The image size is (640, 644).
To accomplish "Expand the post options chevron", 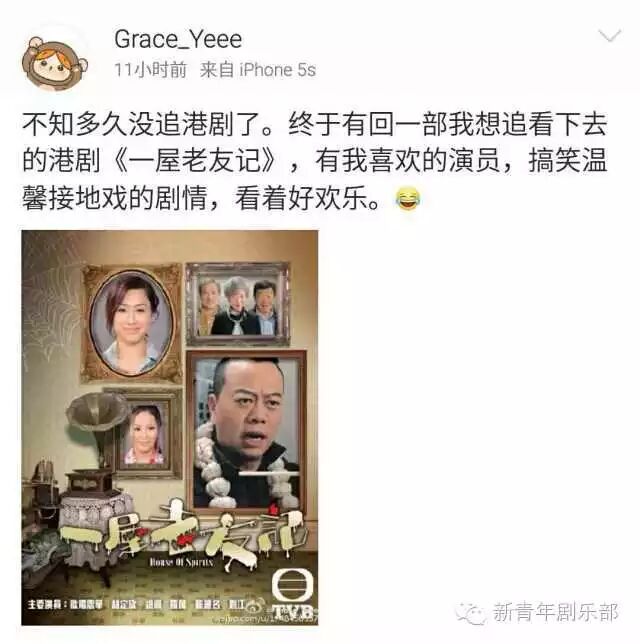I will pos(608,38).
